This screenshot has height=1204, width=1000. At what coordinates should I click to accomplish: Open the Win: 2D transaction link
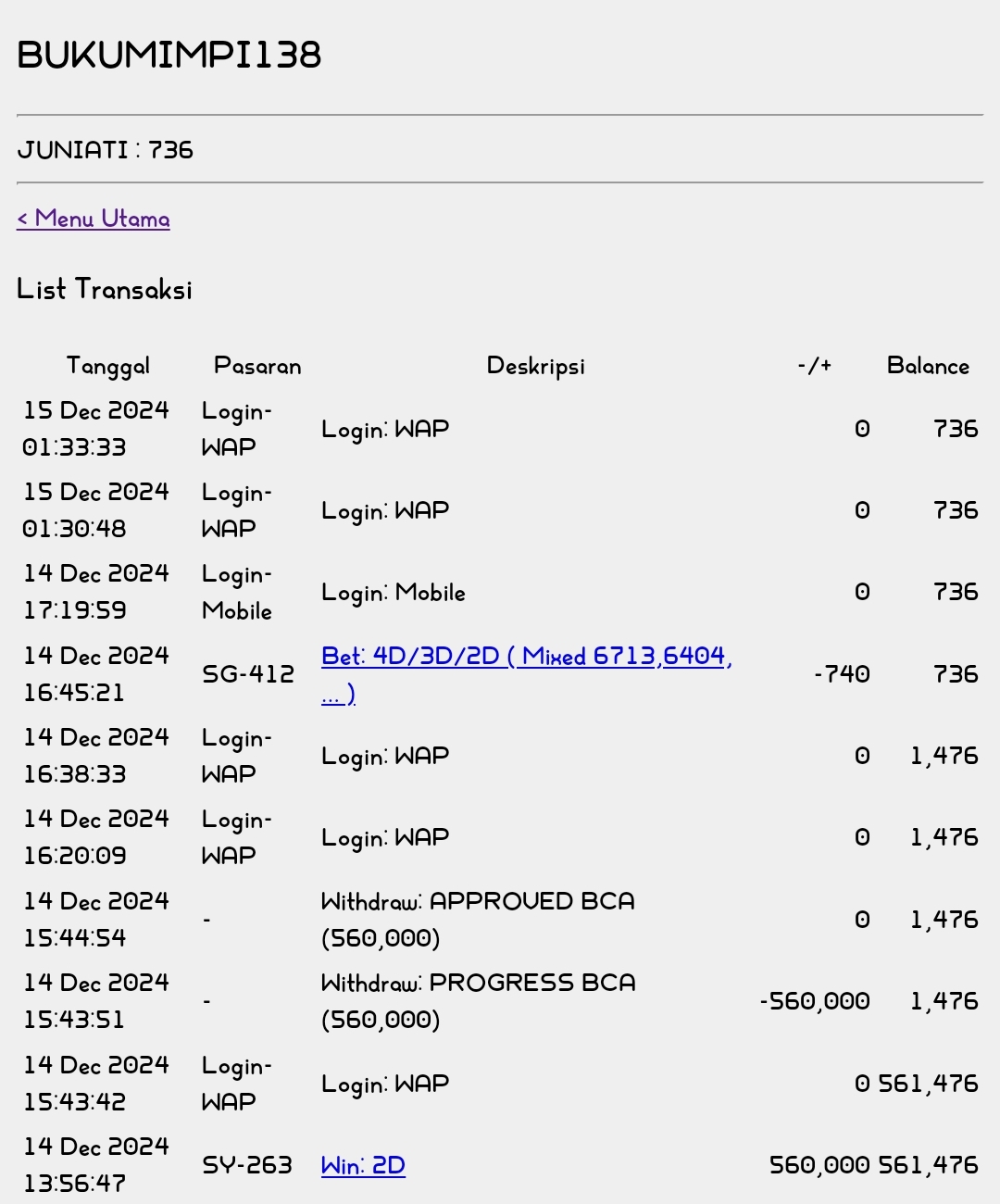pyautogui.click(x=363, y=1165)
